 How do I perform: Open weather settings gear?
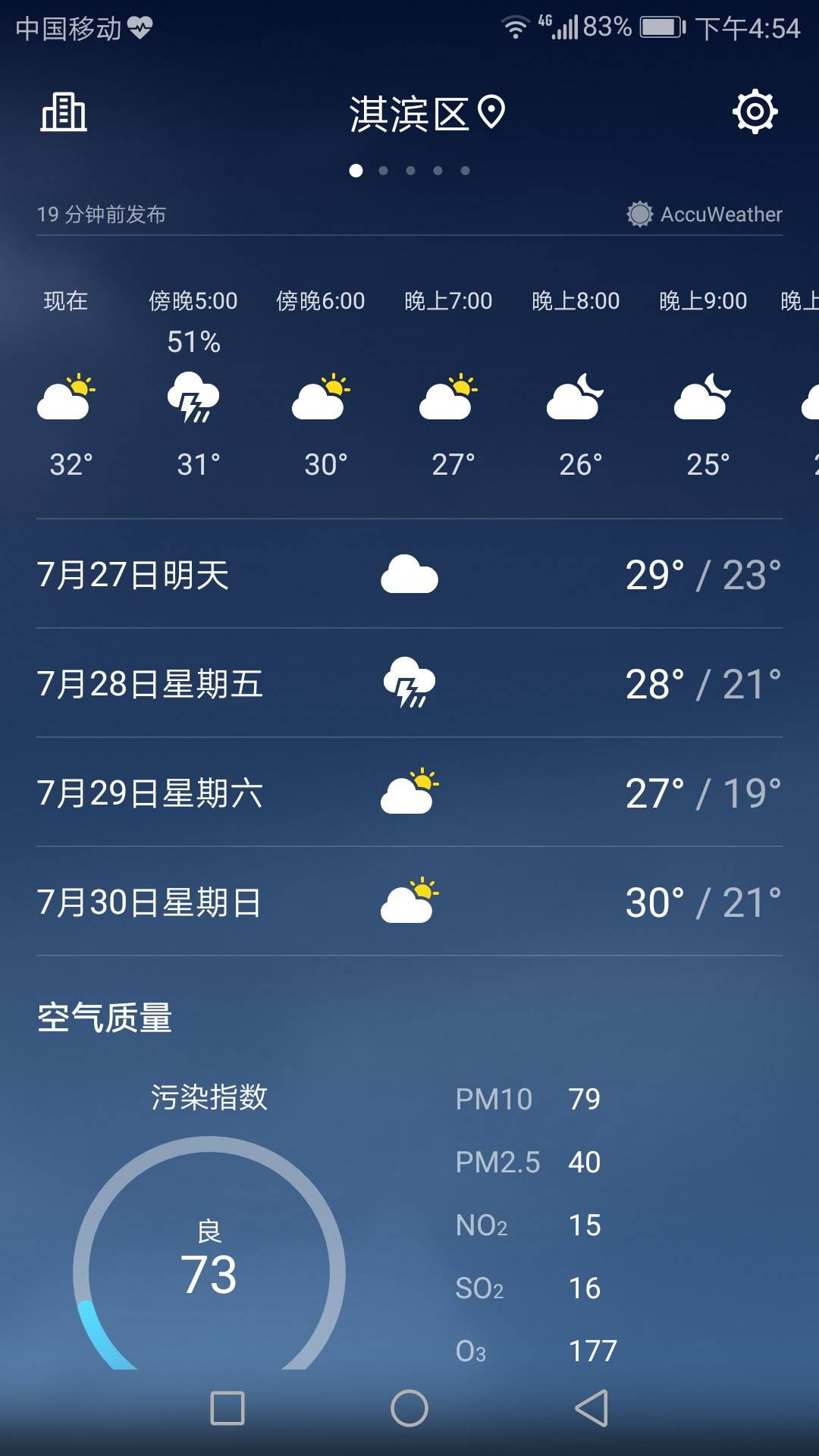tap(755, 112)
